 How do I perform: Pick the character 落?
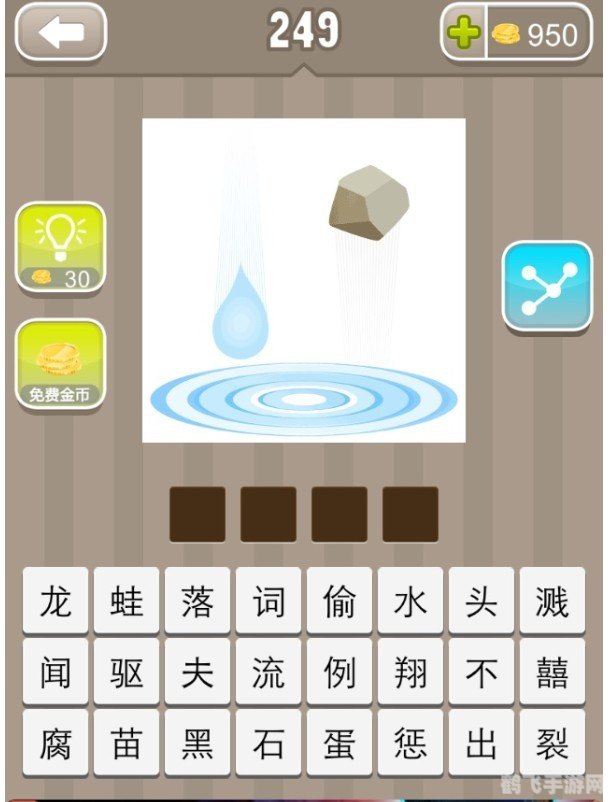[x=197, y=601]
